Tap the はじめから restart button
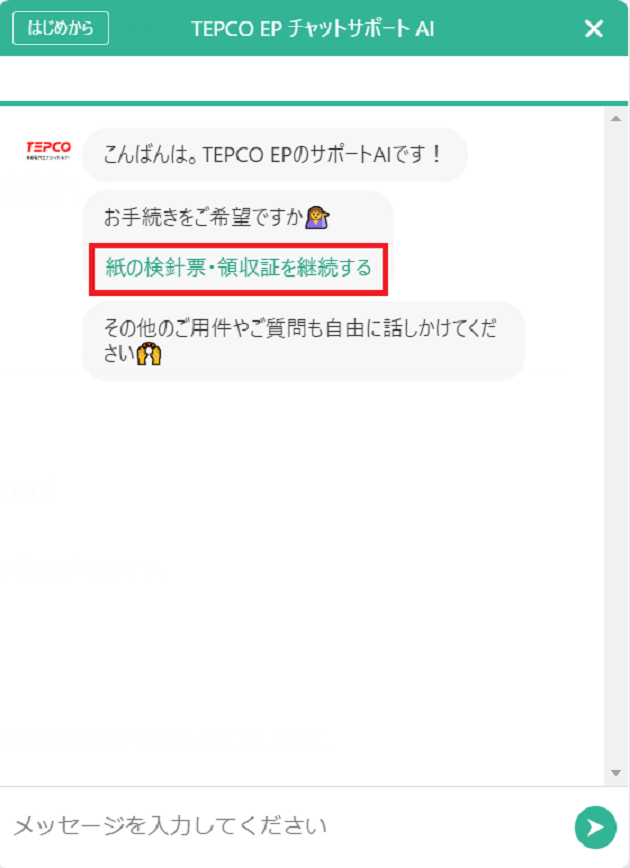Image resolution: width=630 pixels, height=868 pixels. pyautogui.click(x=60, y=28)
